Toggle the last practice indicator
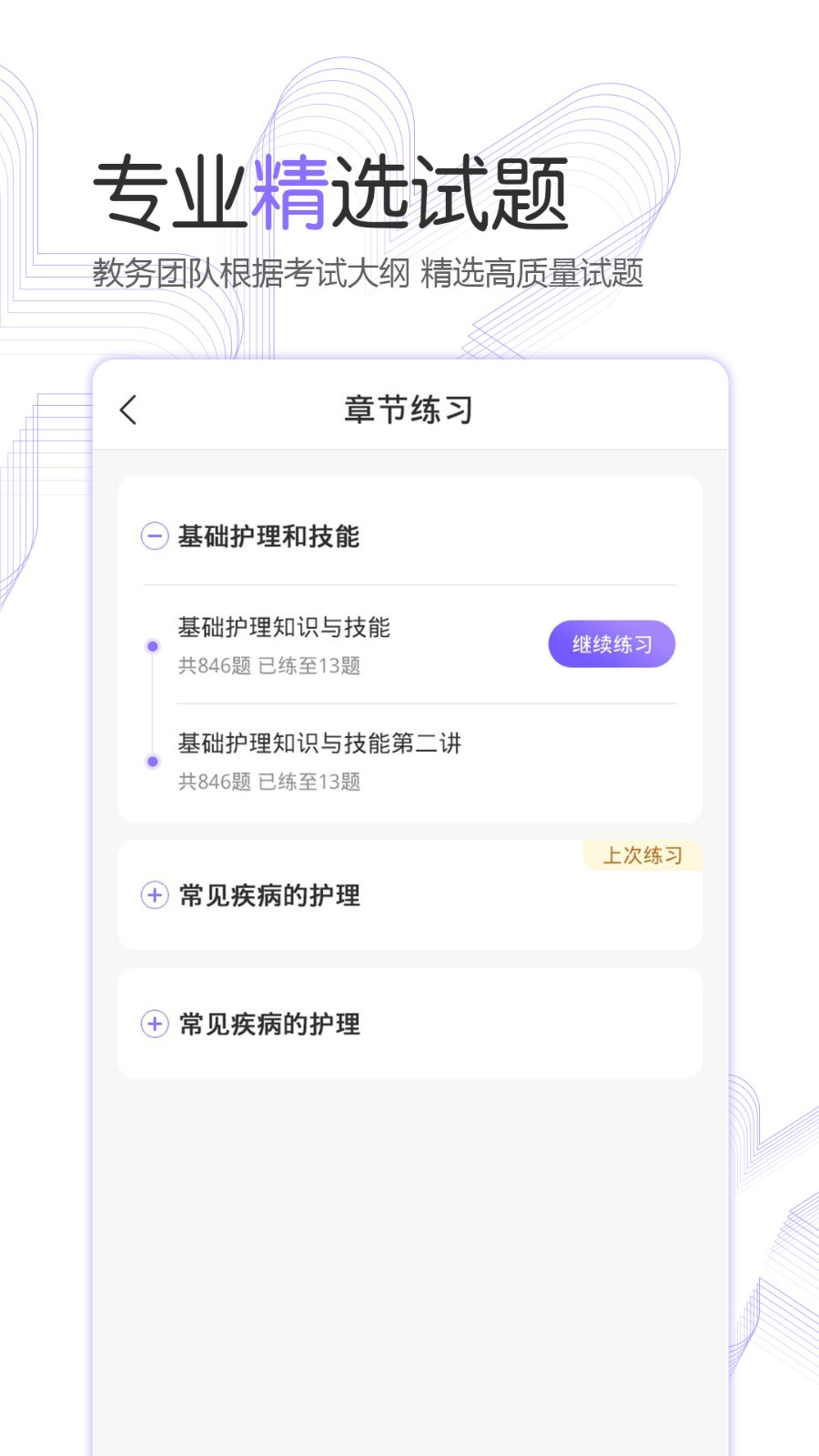Image resolution: width=819 pixels, height=1456 pixels. pos(642,855)
